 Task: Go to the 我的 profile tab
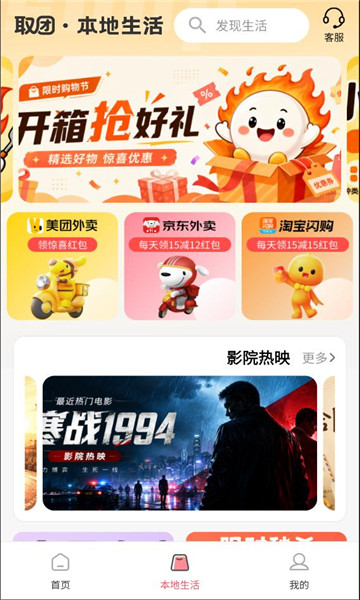click(x=299, y=571)
